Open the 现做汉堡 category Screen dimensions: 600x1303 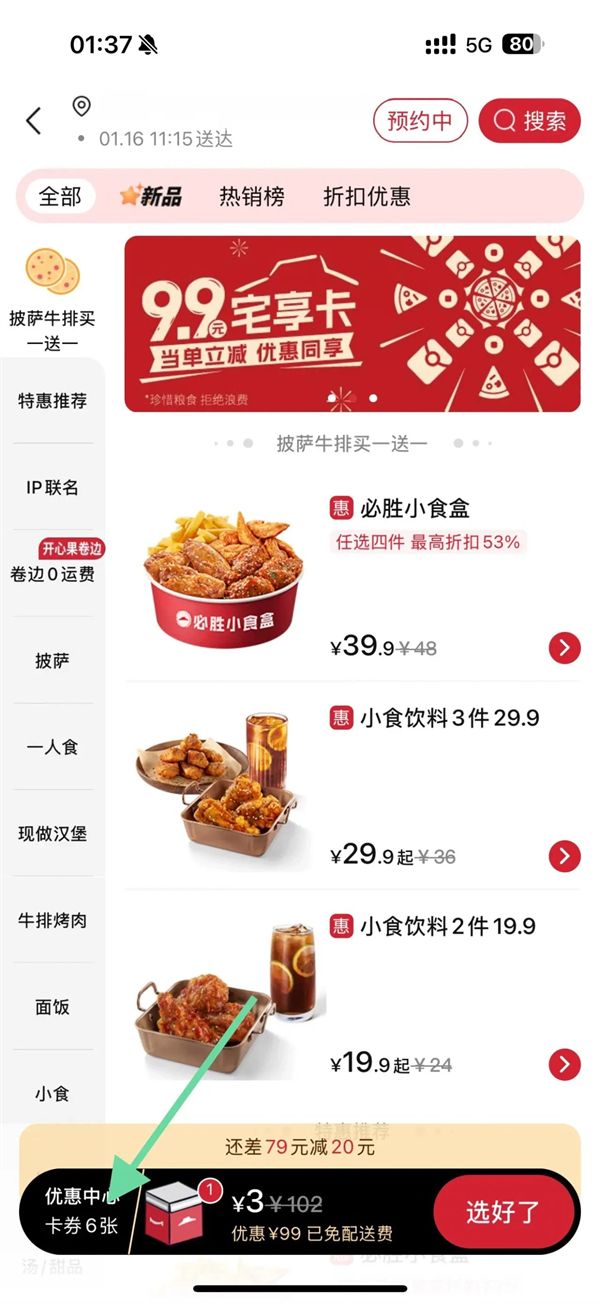click(53, 834)
